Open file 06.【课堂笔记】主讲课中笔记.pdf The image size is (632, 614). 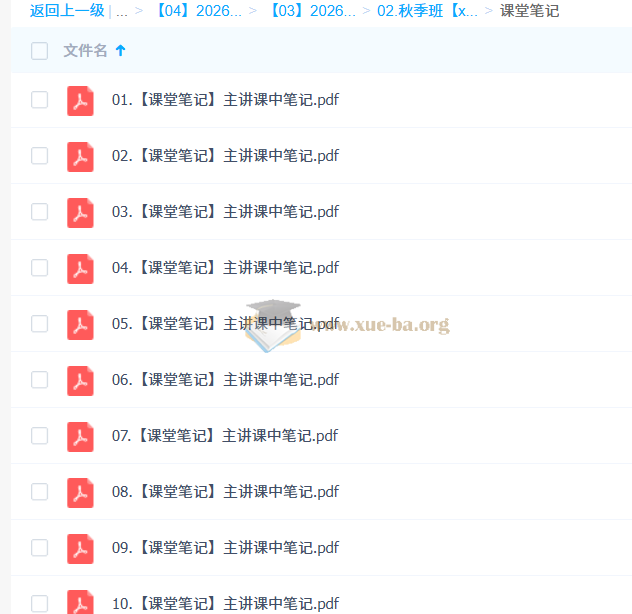pyautogui.click(x=225, y=380)
